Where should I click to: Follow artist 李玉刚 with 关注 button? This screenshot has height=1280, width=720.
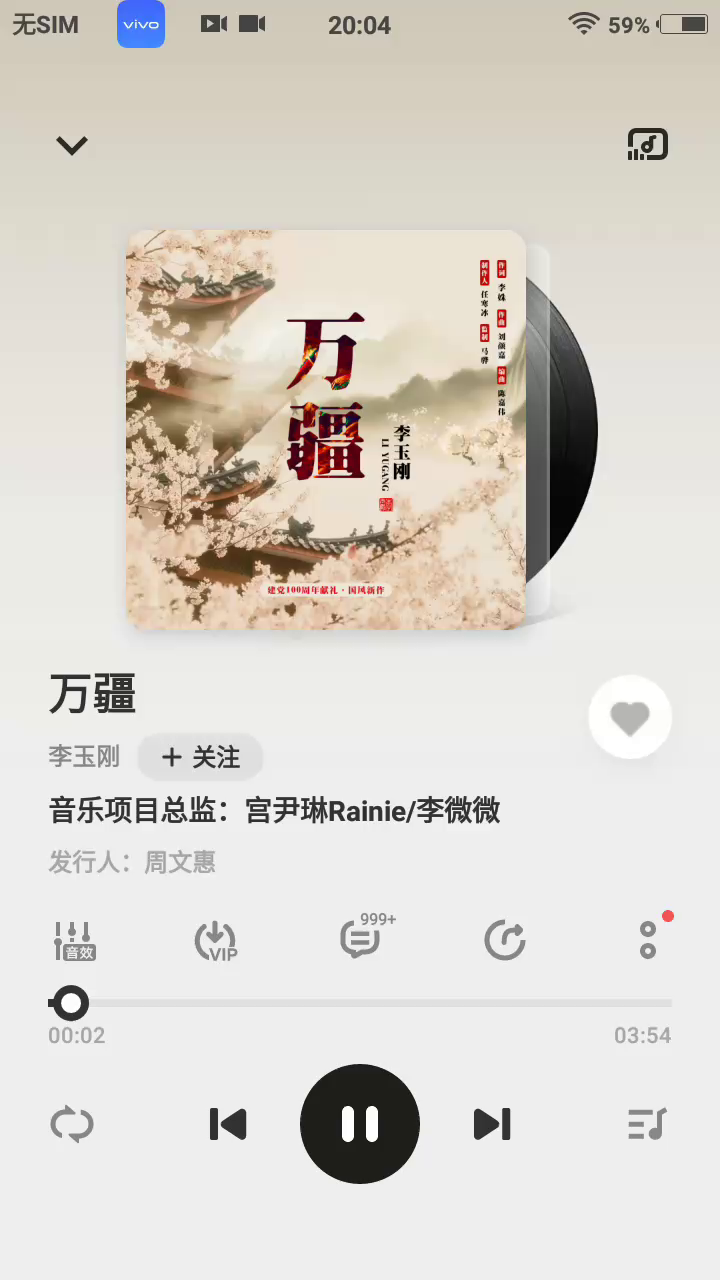pyautogui.click(x=200, y=757)
